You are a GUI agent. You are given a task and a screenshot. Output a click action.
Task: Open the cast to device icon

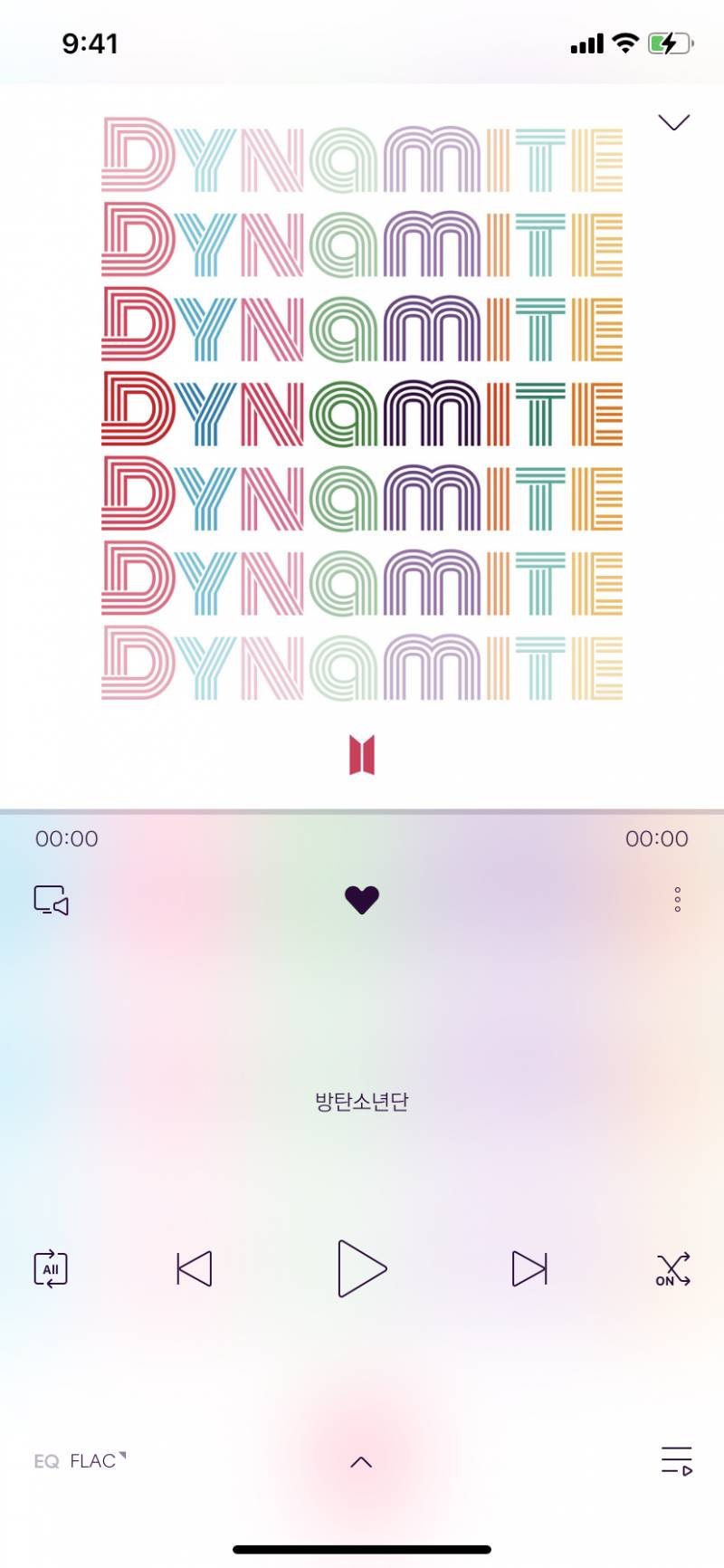[x=52, y=900]
